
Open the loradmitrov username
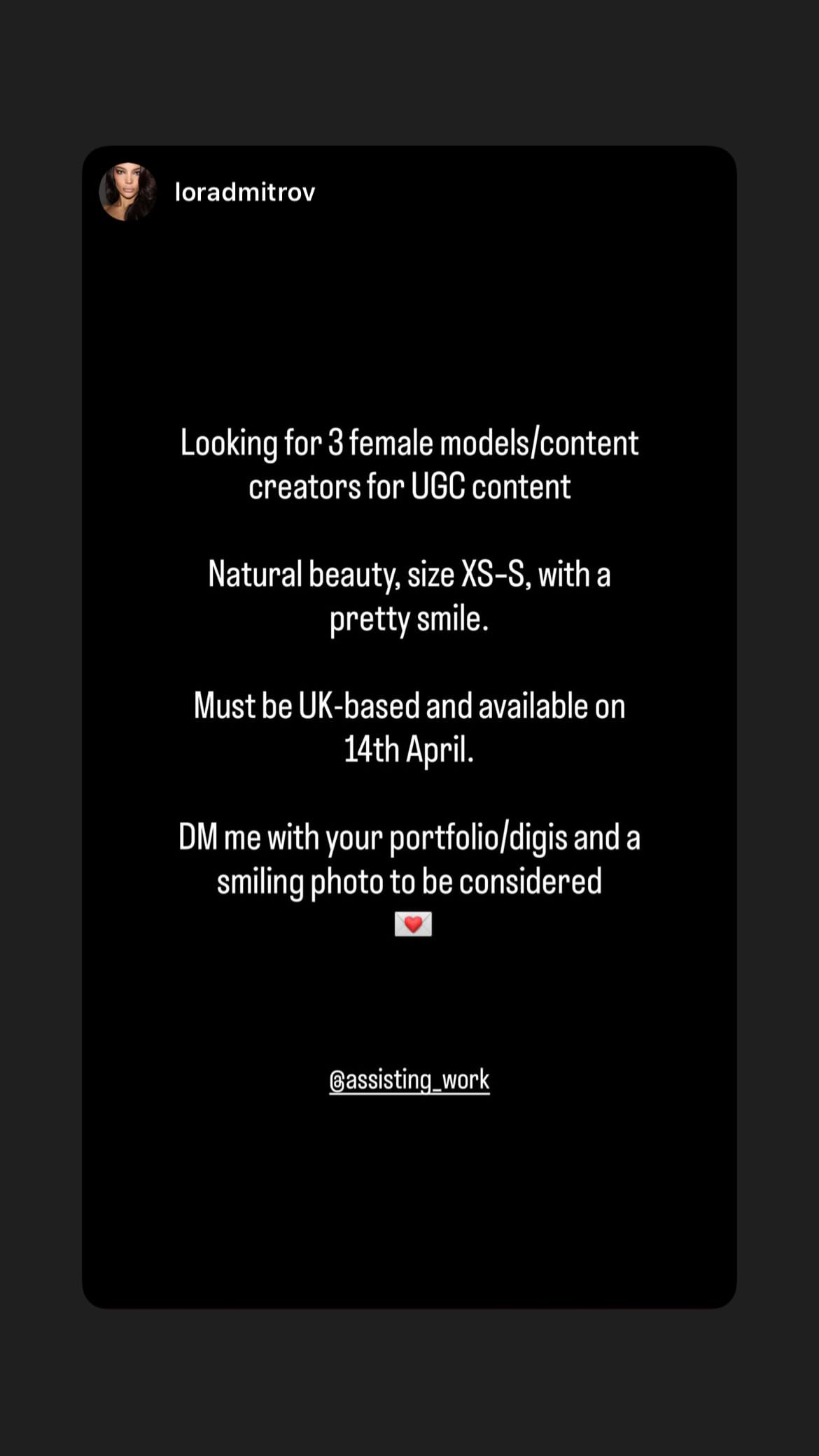pos(245,191)
